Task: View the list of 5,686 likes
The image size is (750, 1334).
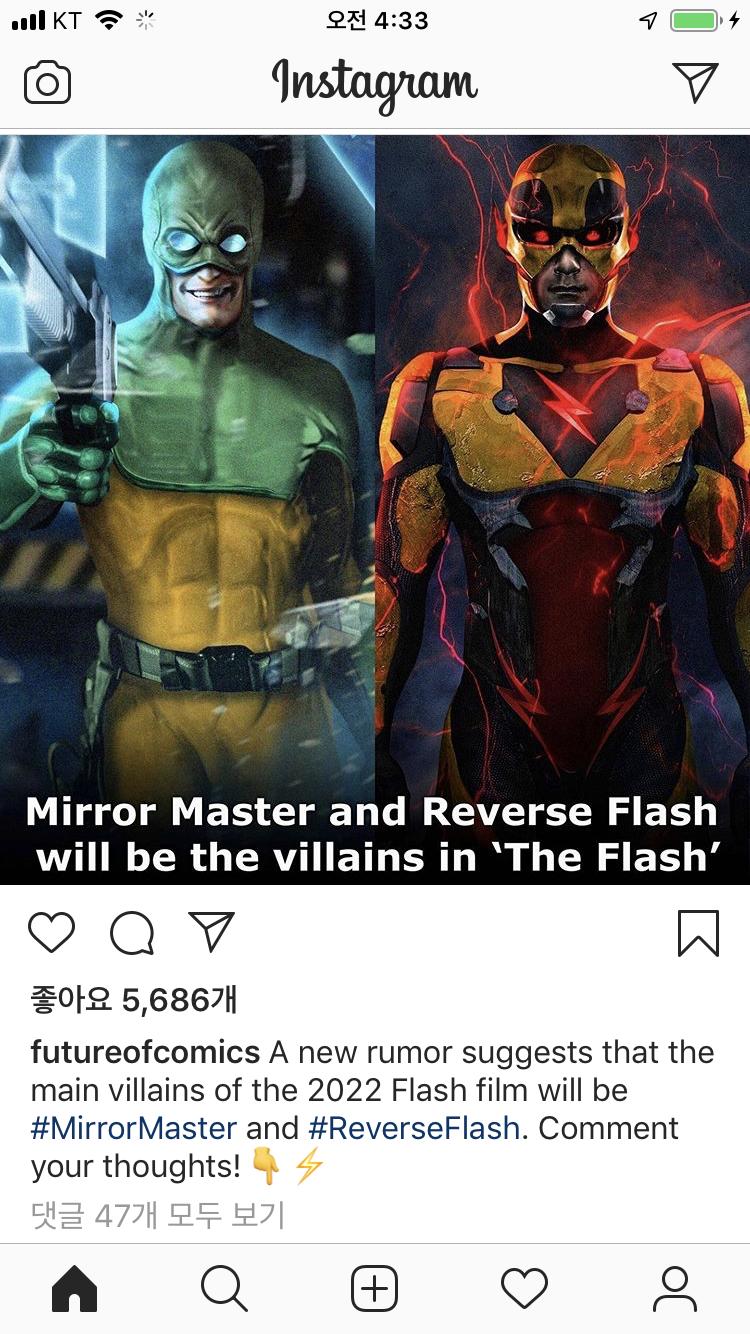Action: pyautogui.click(x=133, y=998)
